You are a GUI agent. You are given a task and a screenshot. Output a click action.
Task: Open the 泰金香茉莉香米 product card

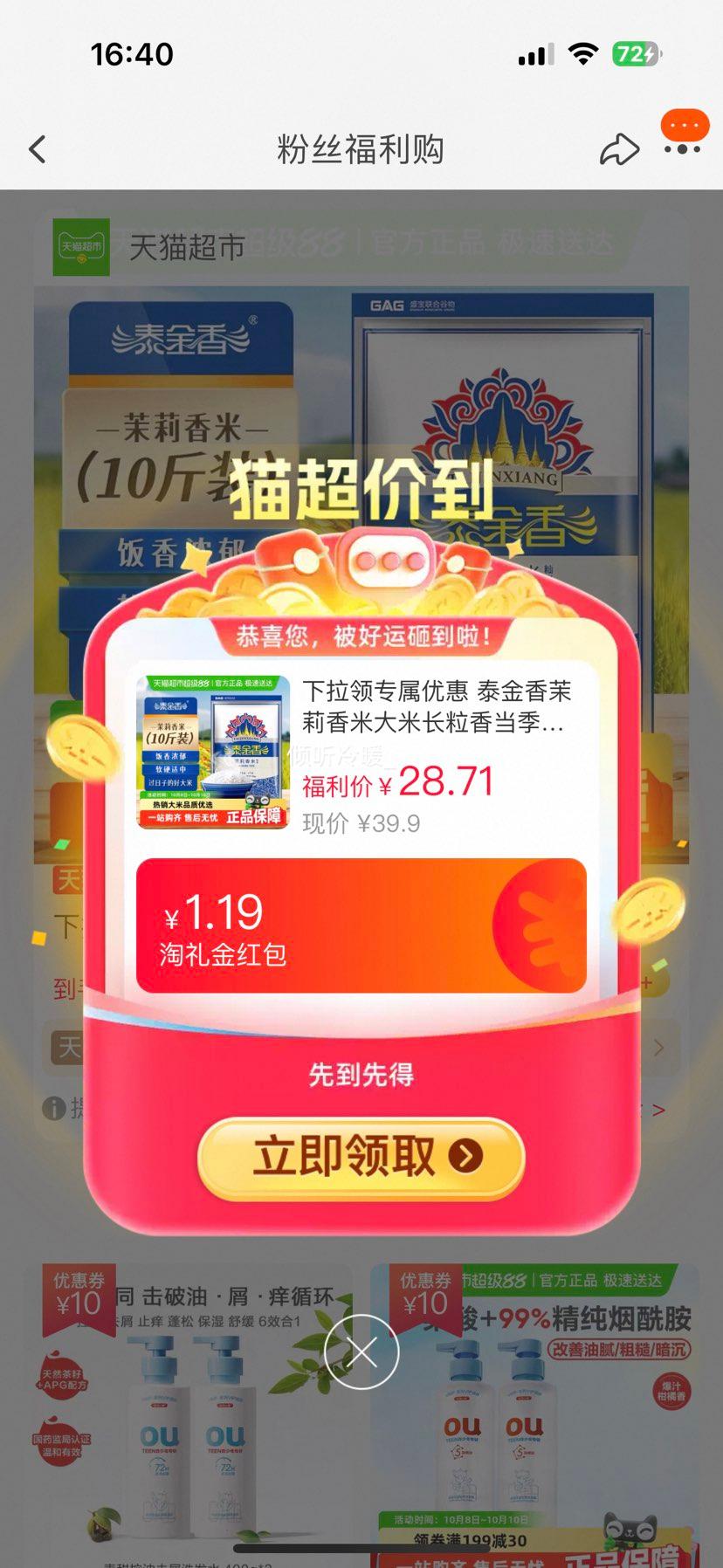(x=361, y=755)
